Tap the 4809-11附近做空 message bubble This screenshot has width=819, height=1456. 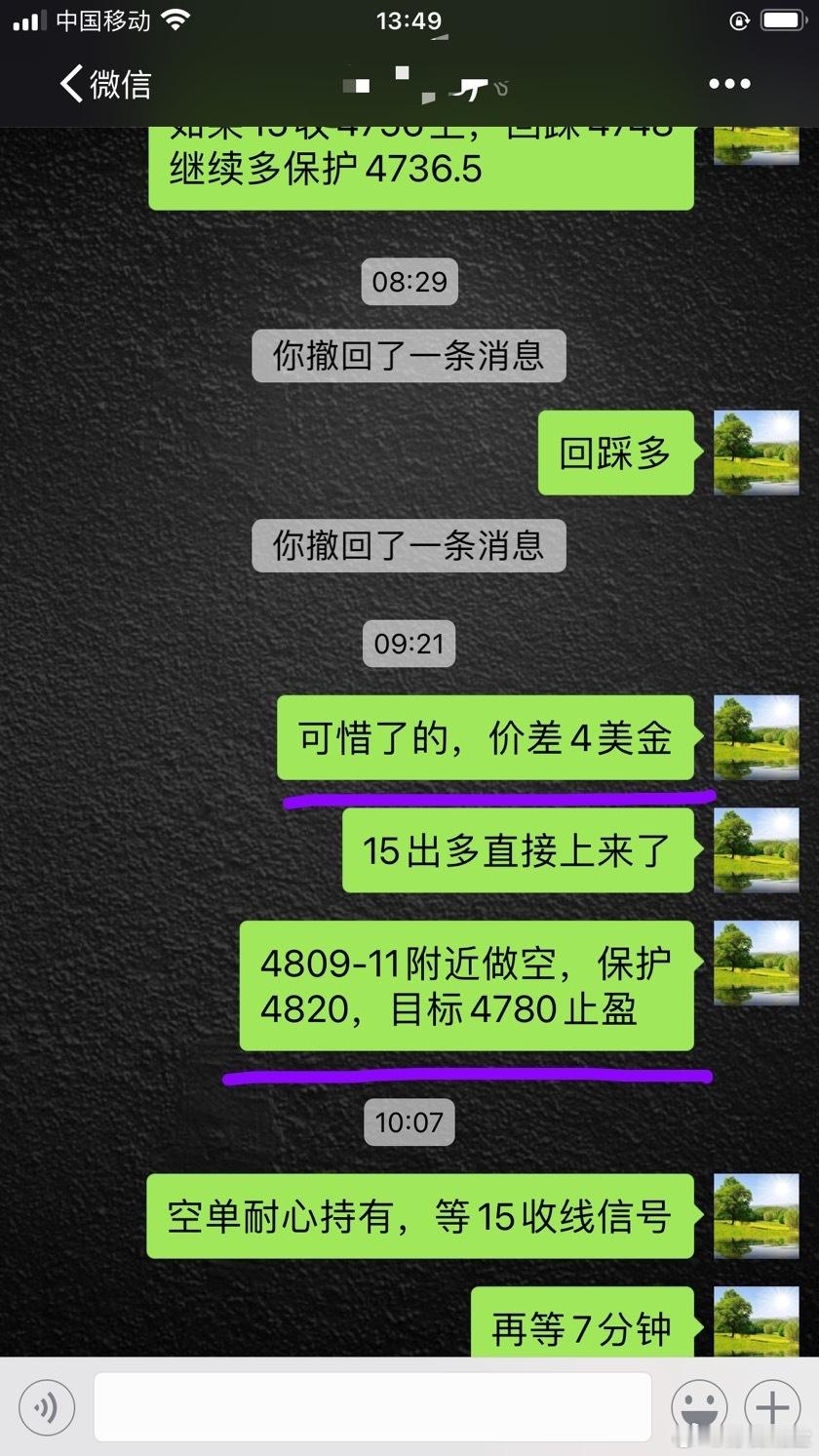(x=467, y=988)
